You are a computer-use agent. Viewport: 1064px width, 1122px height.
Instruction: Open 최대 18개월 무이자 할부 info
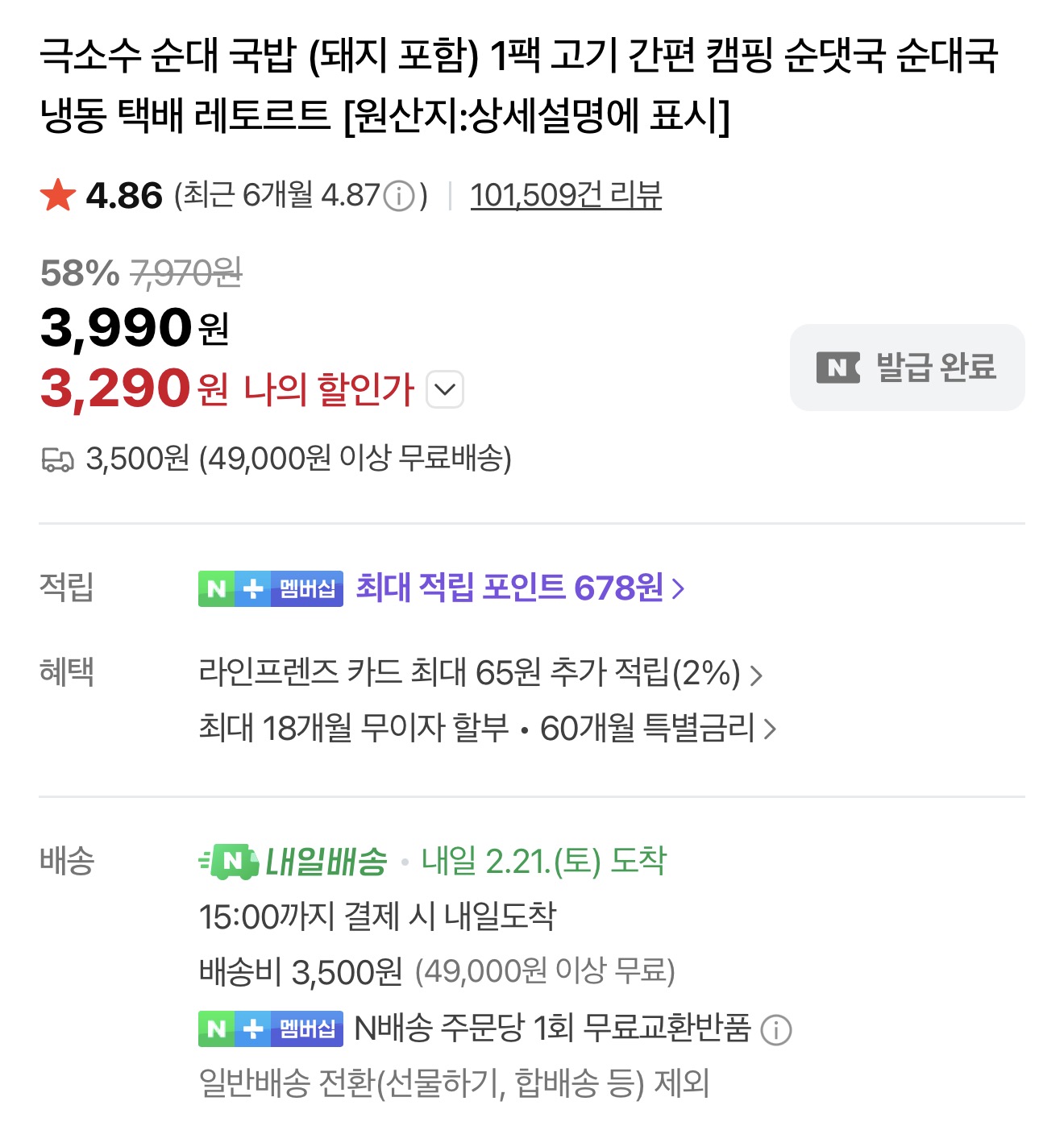tap(487, 729)
